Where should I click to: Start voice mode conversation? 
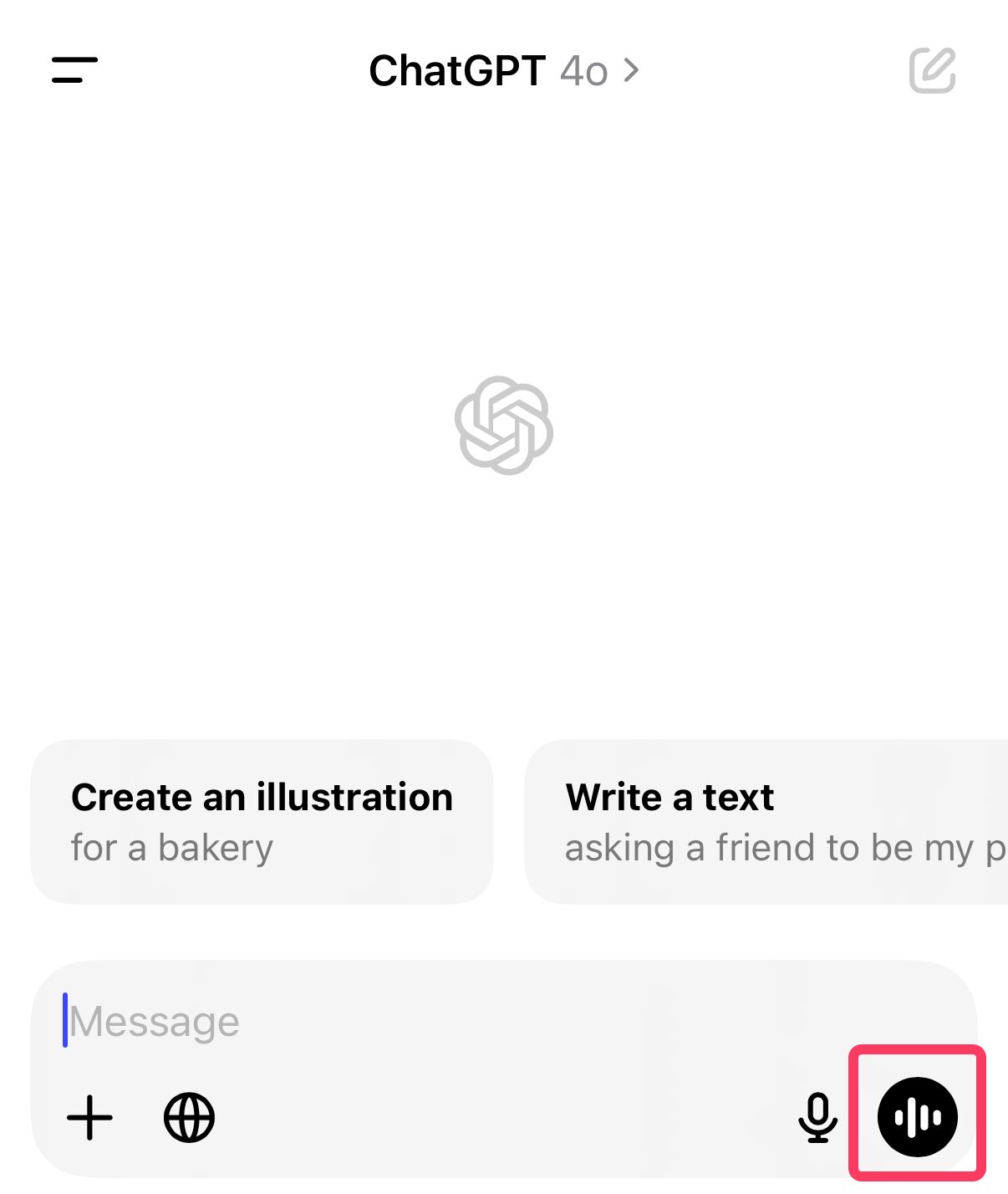coord(917,1117)
